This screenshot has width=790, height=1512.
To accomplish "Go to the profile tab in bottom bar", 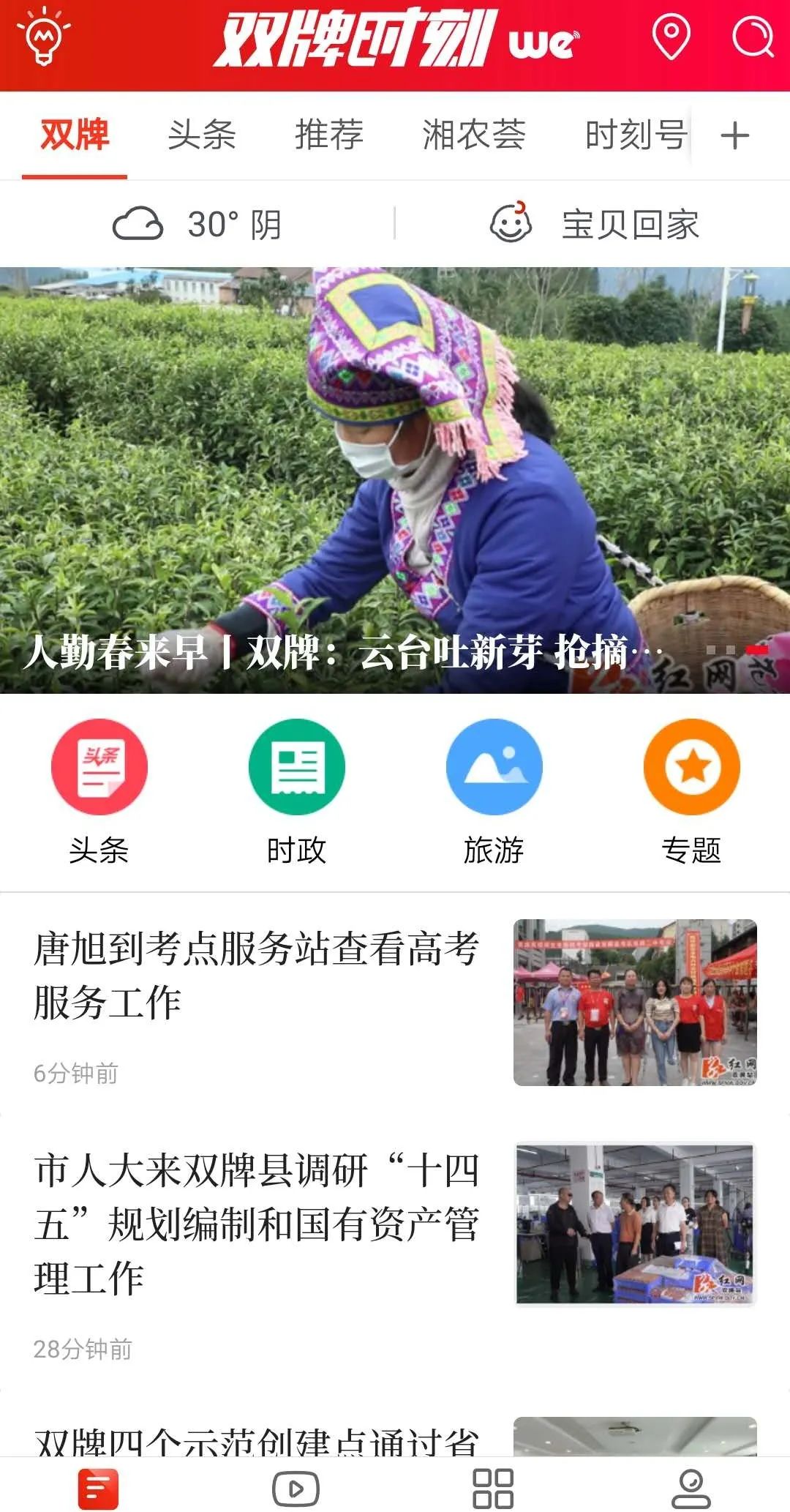I will coord(691,1489).
